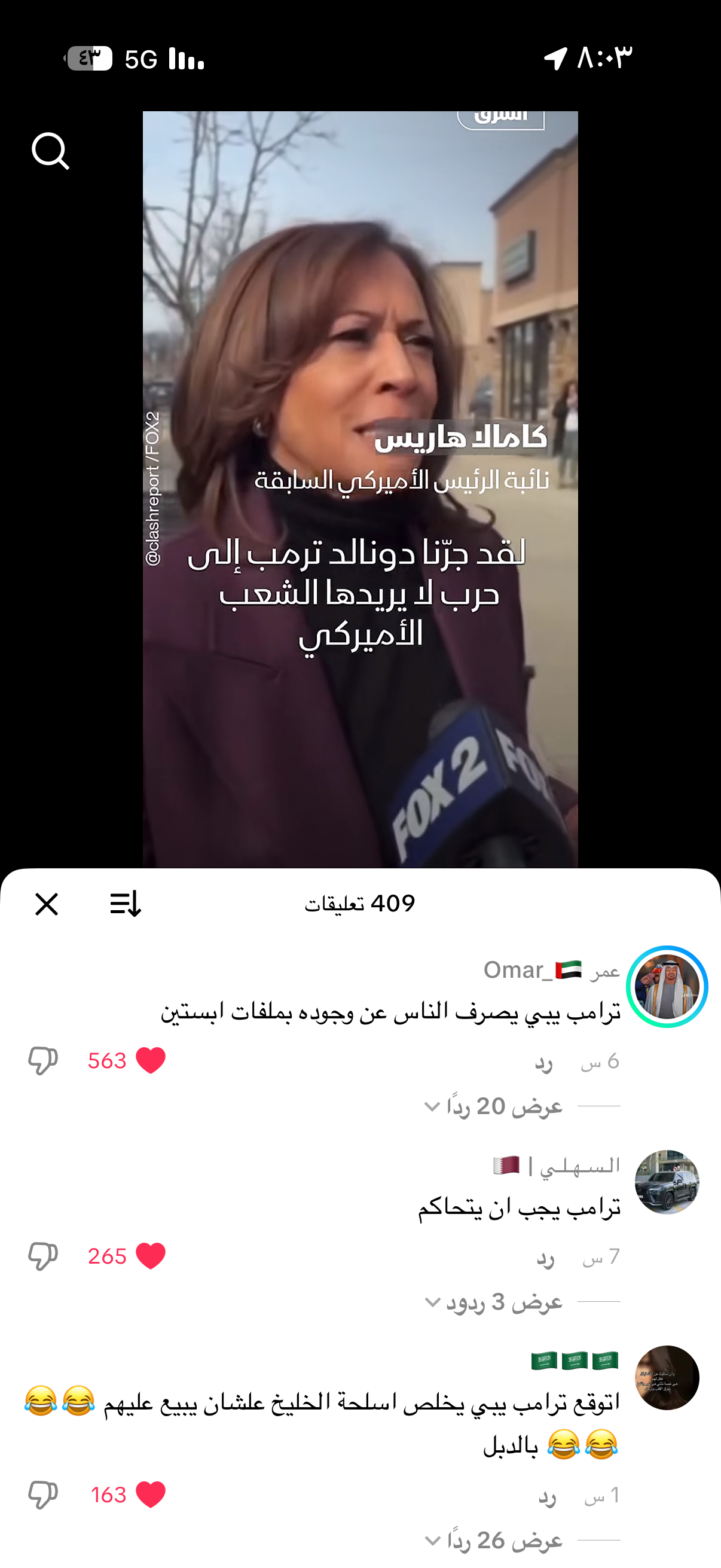
Task: Dislike Omar_'s comment
Action: pyautogui.click(x=42, y=1061)
